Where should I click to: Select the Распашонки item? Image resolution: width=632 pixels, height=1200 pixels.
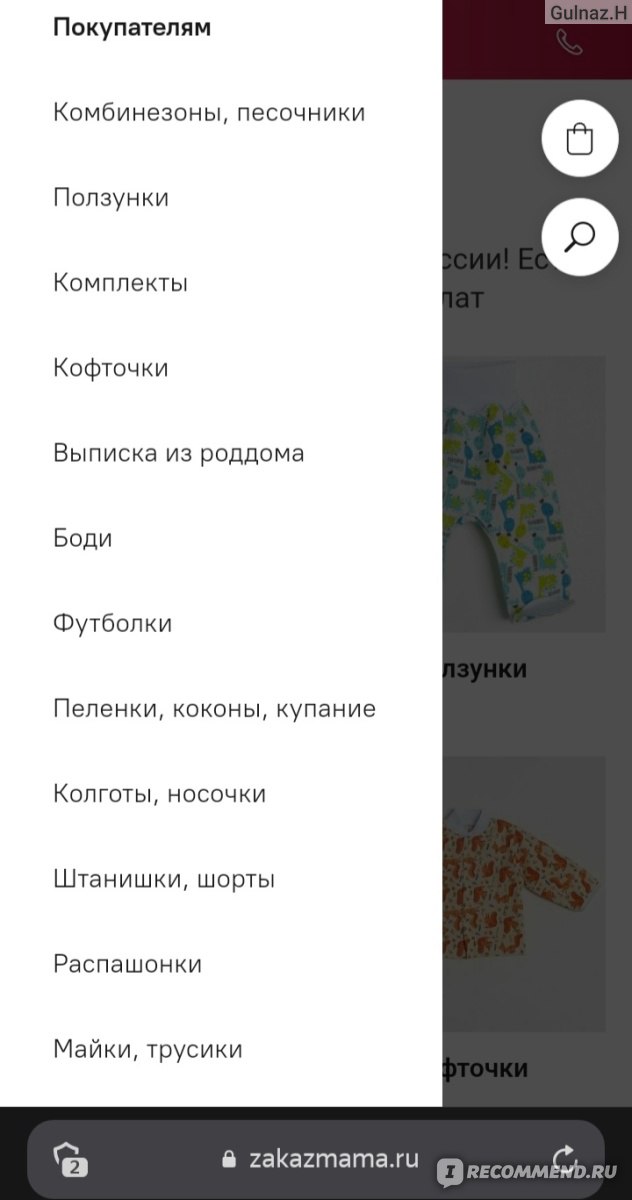pyautogui.click(x=128, y=964)
